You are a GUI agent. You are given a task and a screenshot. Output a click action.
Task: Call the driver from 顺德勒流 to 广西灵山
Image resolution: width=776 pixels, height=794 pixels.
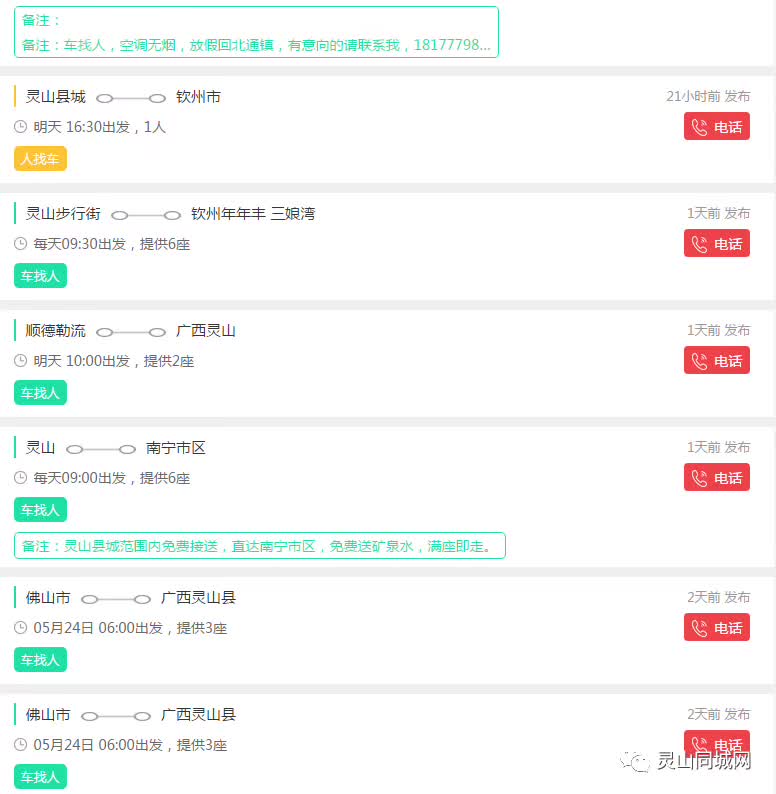tap(716, 361)
